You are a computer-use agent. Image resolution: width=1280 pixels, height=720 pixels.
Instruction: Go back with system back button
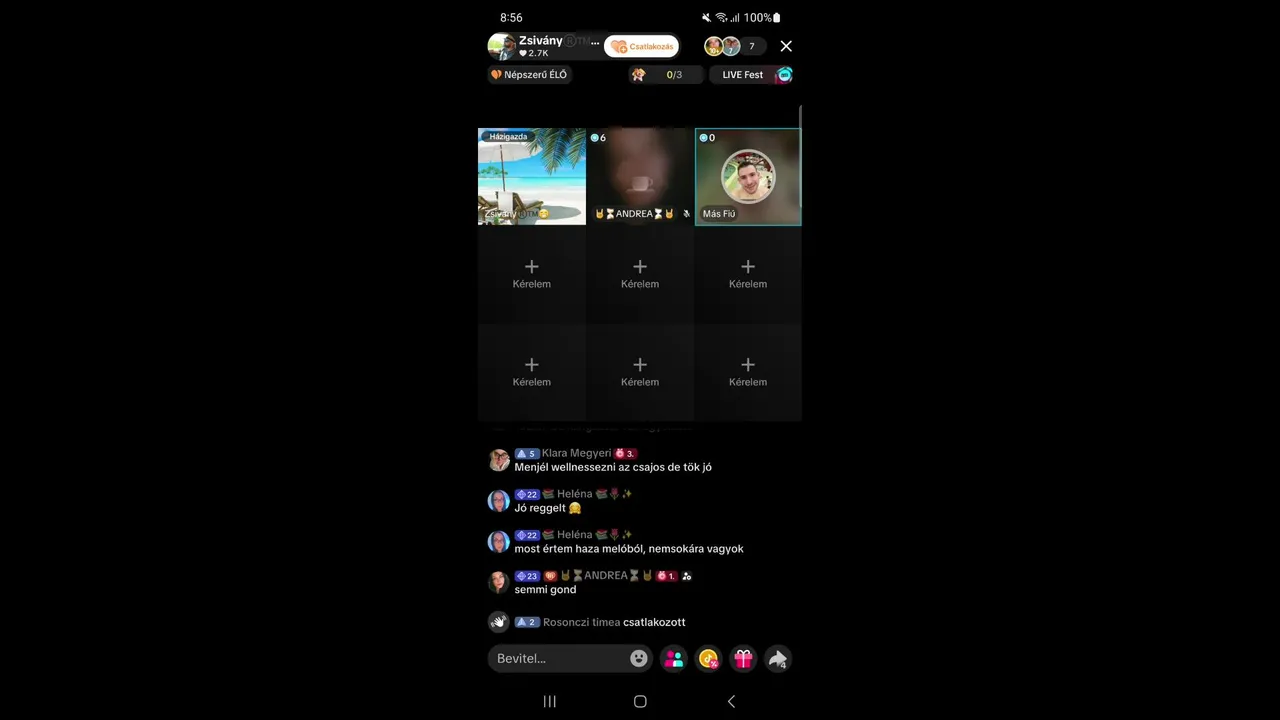731,701
